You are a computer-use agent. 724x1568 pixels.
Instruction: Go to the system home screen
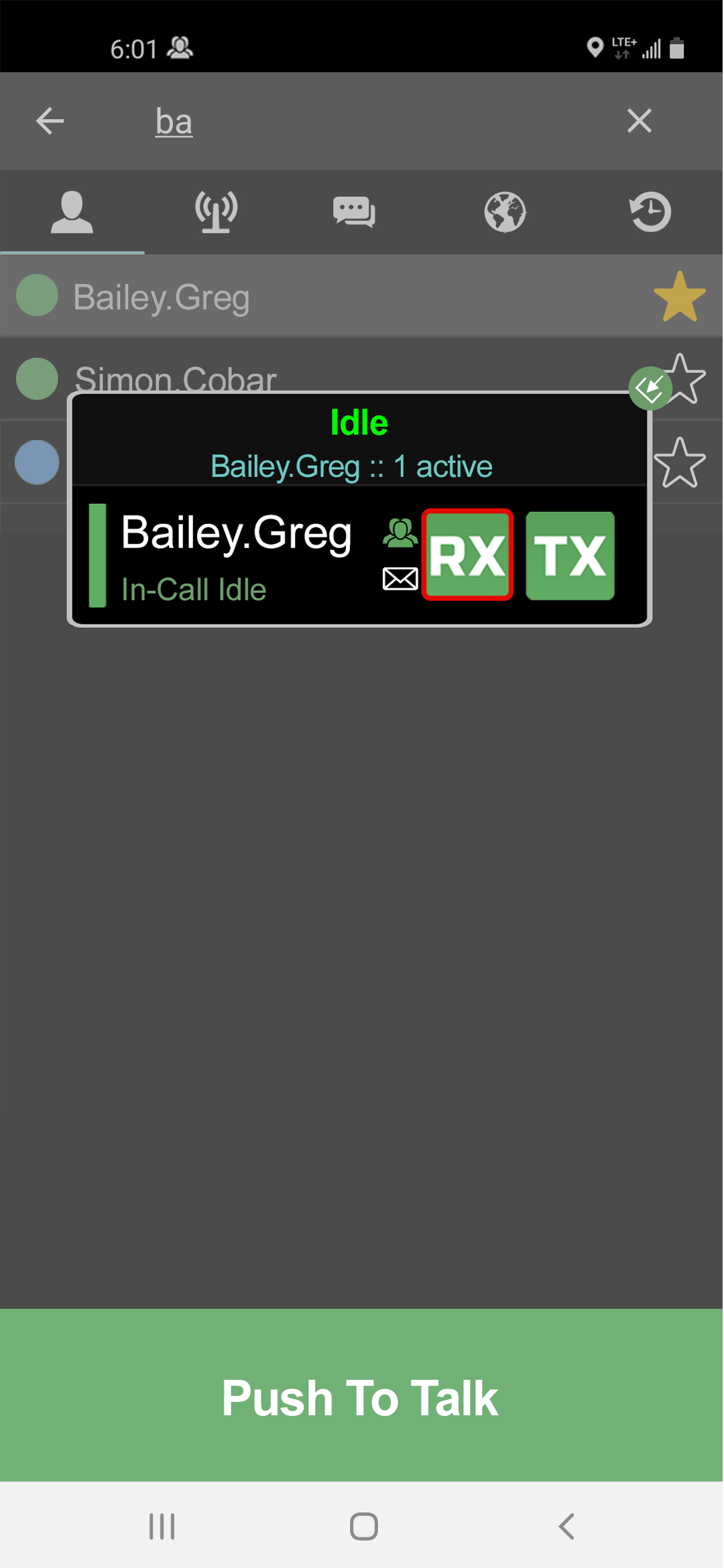[x=363, y=1526]
